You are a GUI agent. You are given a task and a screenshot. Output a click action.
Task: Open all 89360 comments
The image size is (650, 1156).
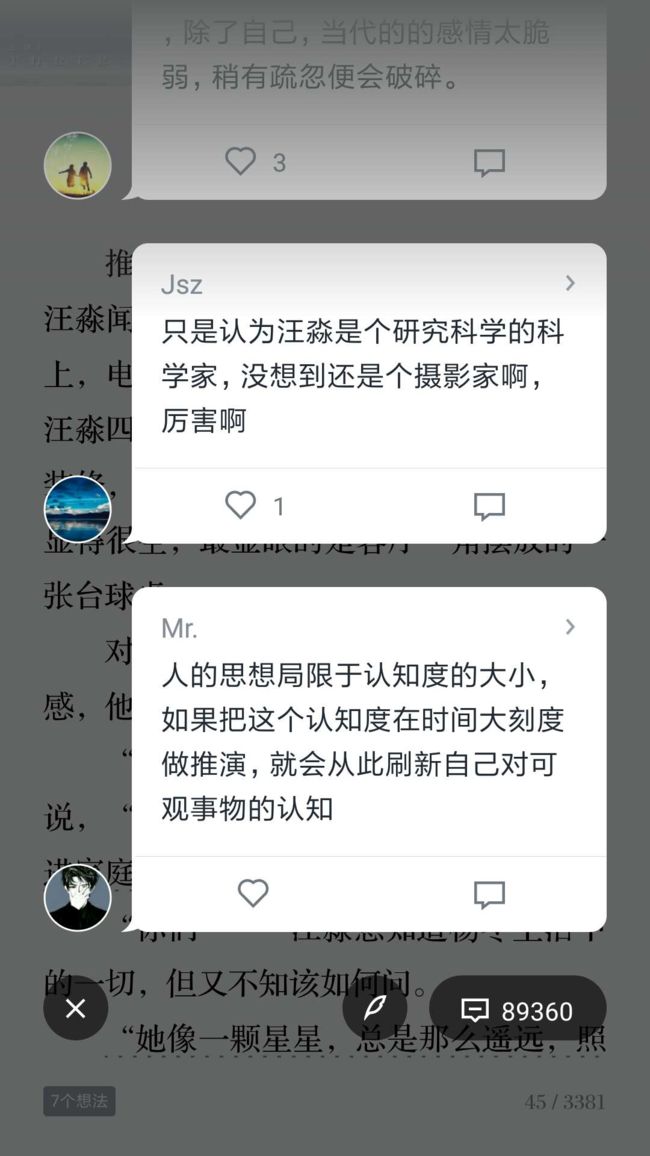coord(518,1009)
